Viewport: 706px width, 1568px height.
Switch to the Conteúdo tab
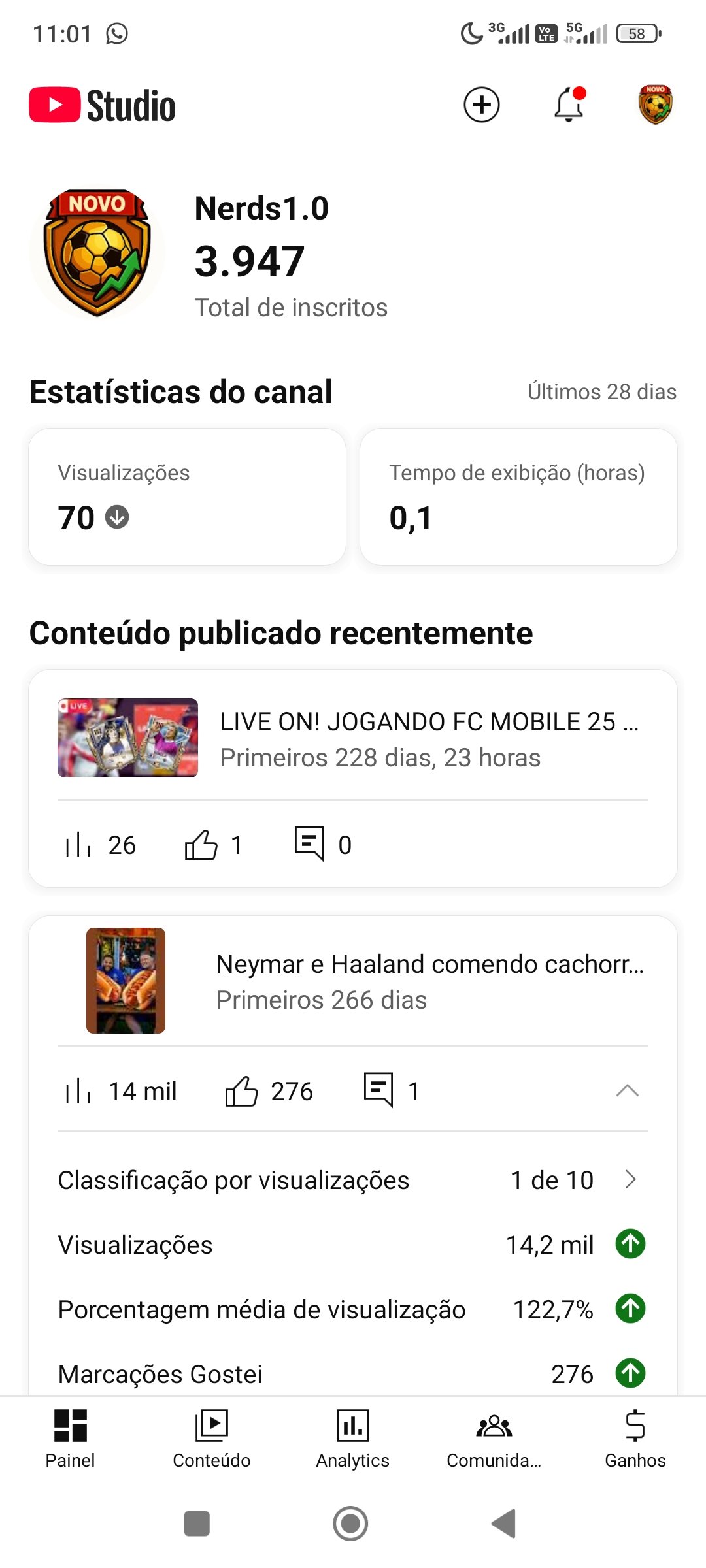212,1437
